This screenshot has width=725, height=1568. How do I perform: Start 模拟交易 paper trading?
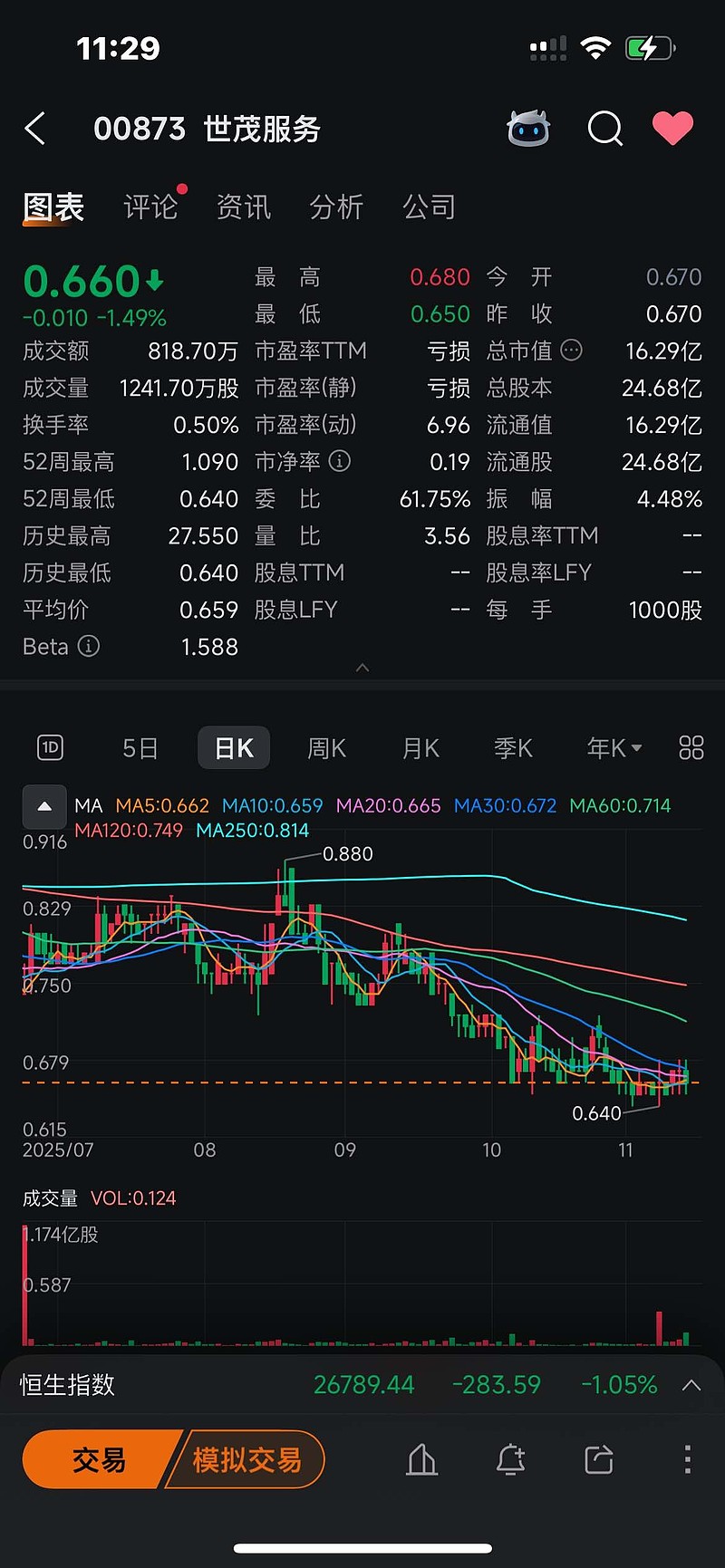[246, 1459]
